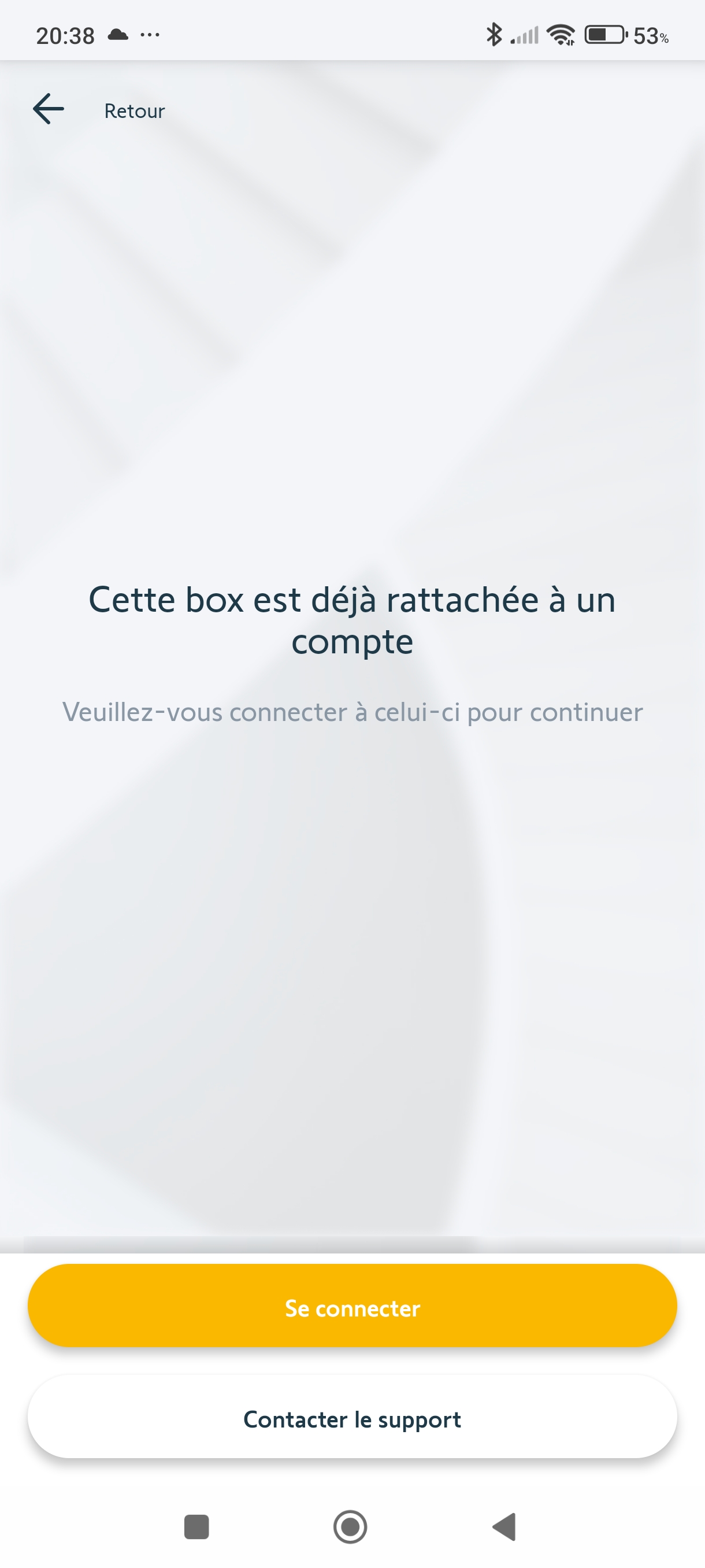
Task: Open Contacter le support
Action: (x=352, y=1419)
